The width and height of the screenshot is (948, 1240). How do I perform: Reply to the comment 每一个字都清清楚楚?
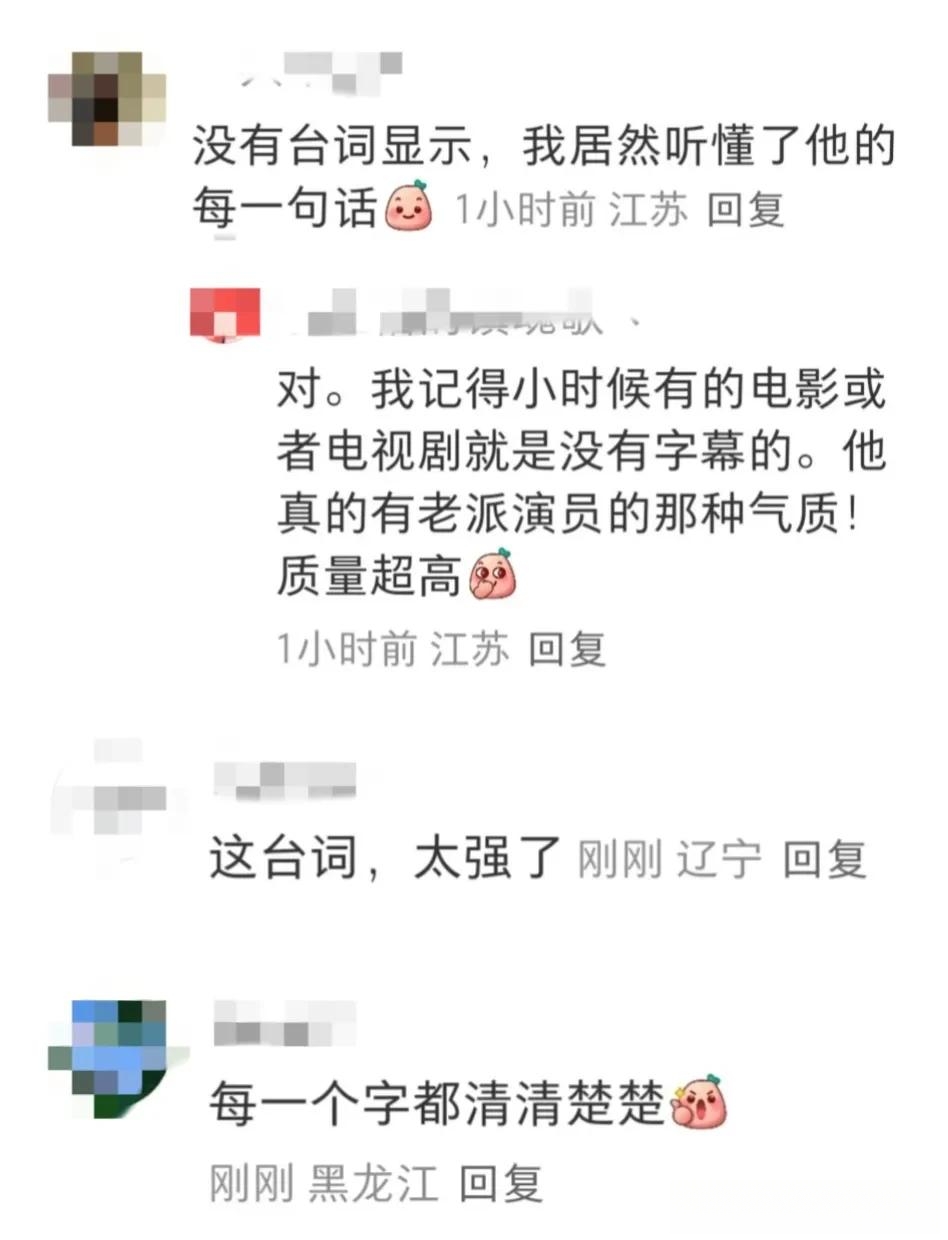(501, 1185)
